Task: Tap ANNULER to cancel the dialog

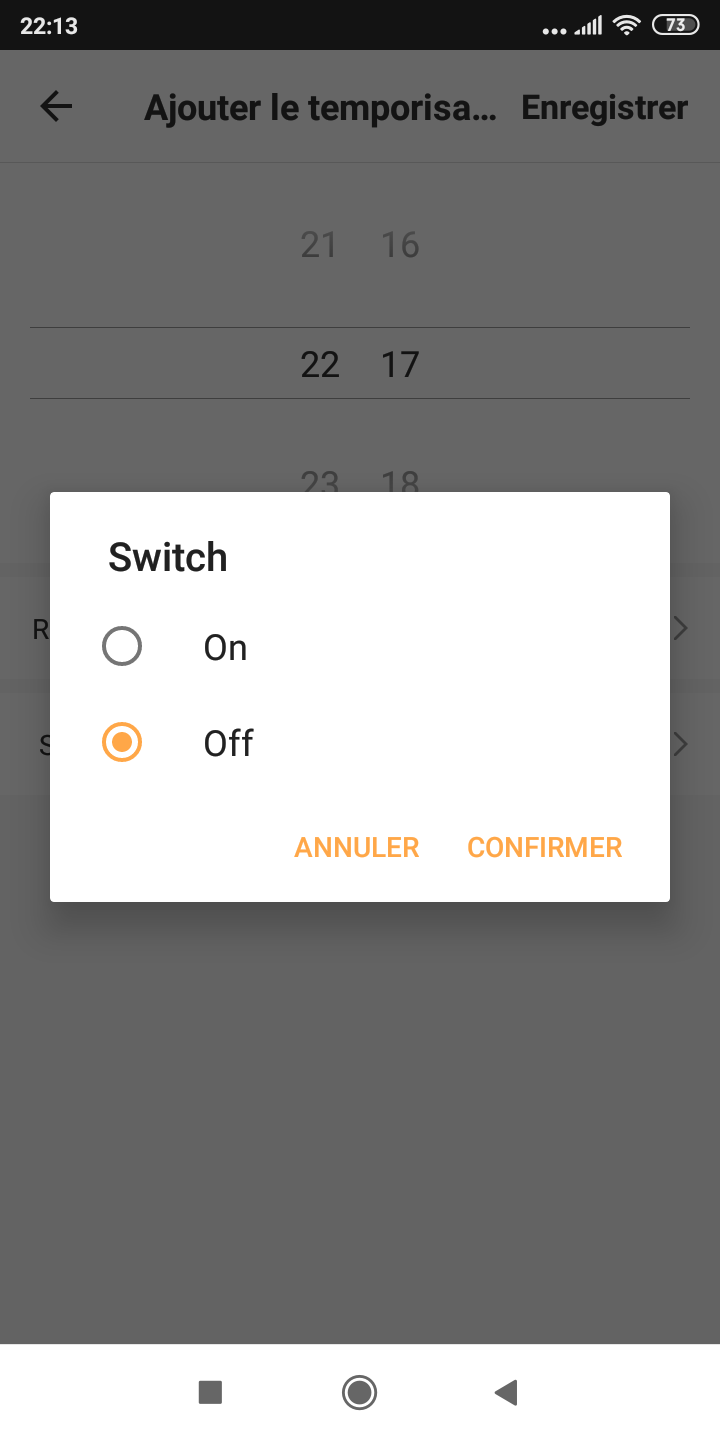Action: pos(357,847)
